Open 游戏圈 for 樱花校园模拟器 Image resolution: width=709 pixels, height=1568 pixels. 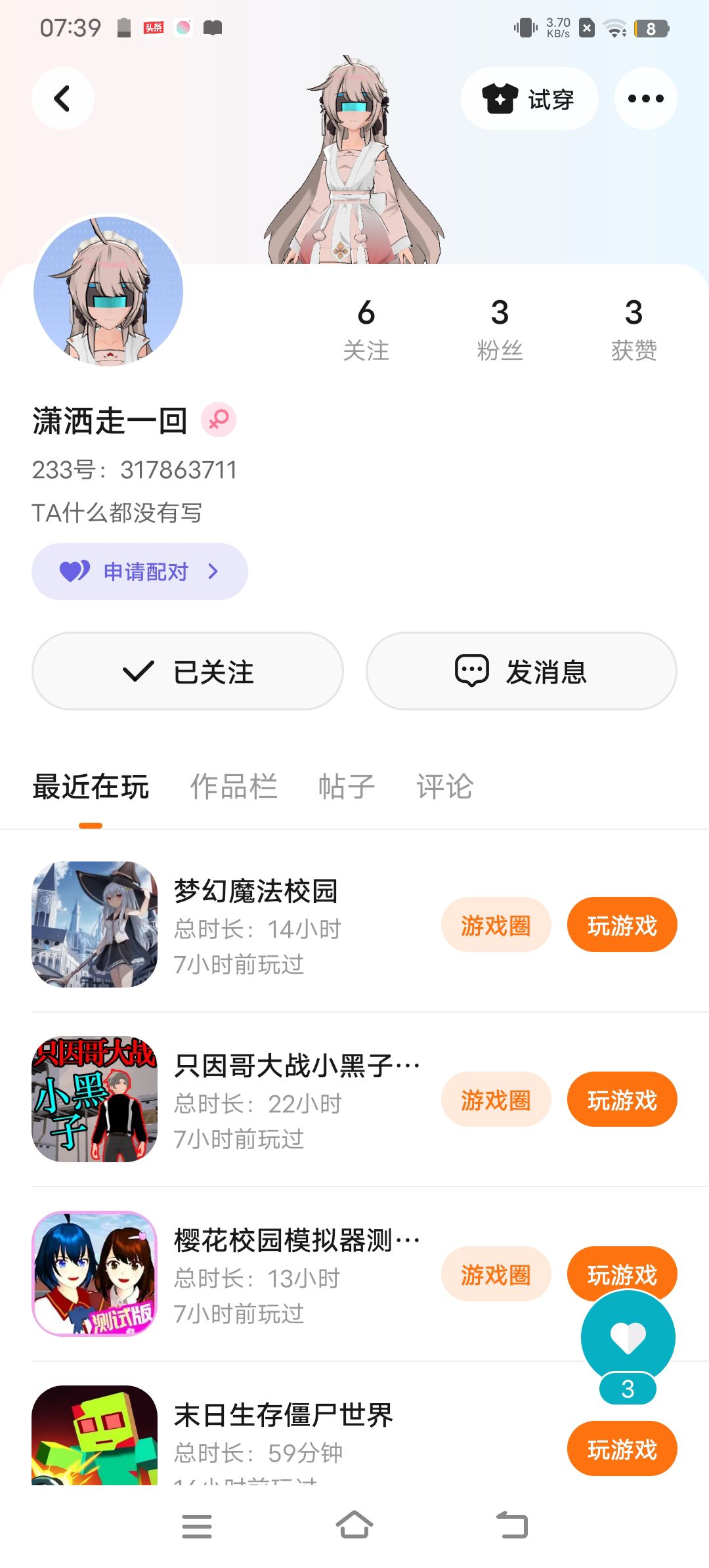[496, 1274]
